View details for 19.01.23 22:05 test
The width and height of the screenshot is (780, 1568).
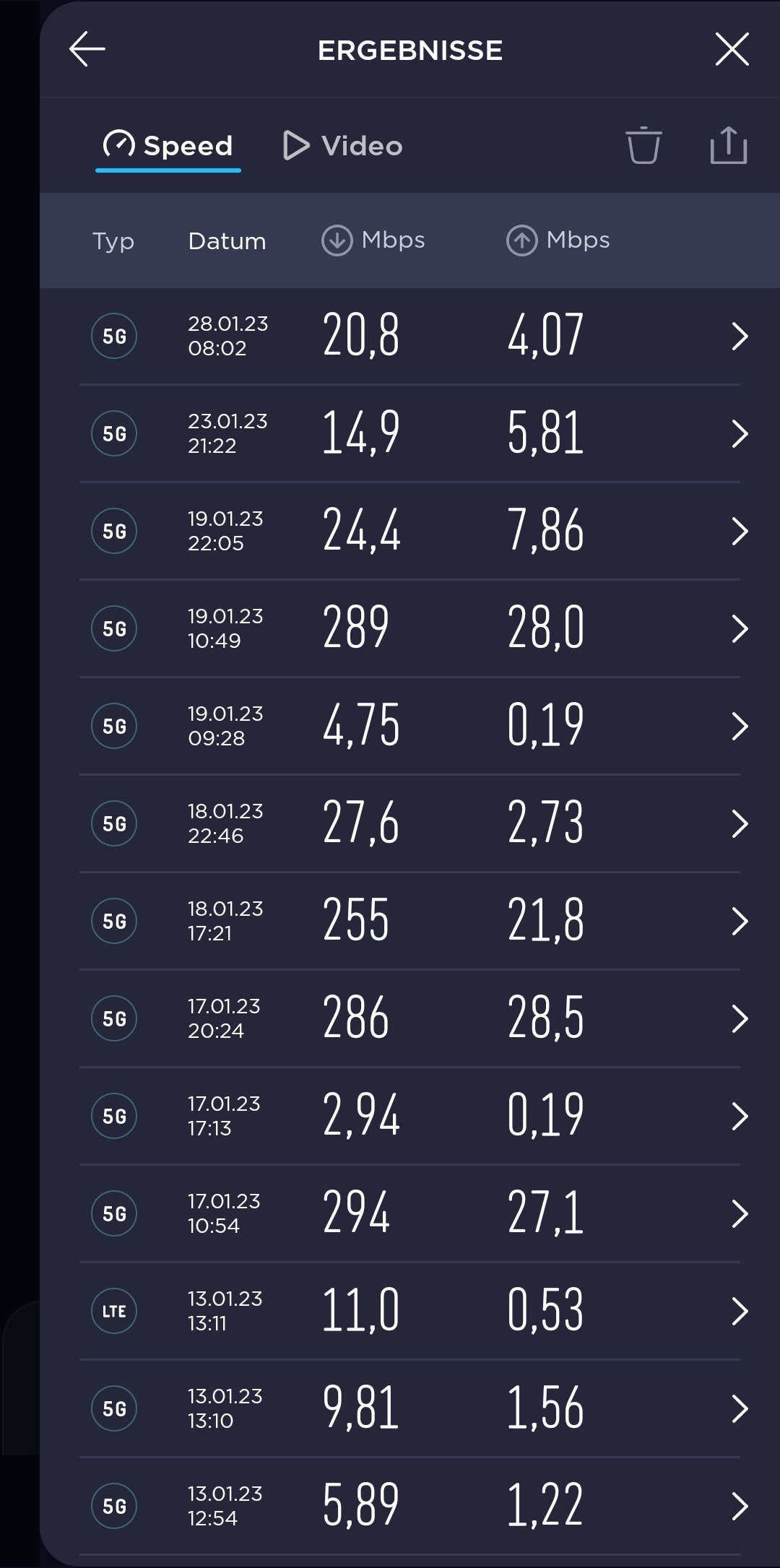[x=409, y=532]
